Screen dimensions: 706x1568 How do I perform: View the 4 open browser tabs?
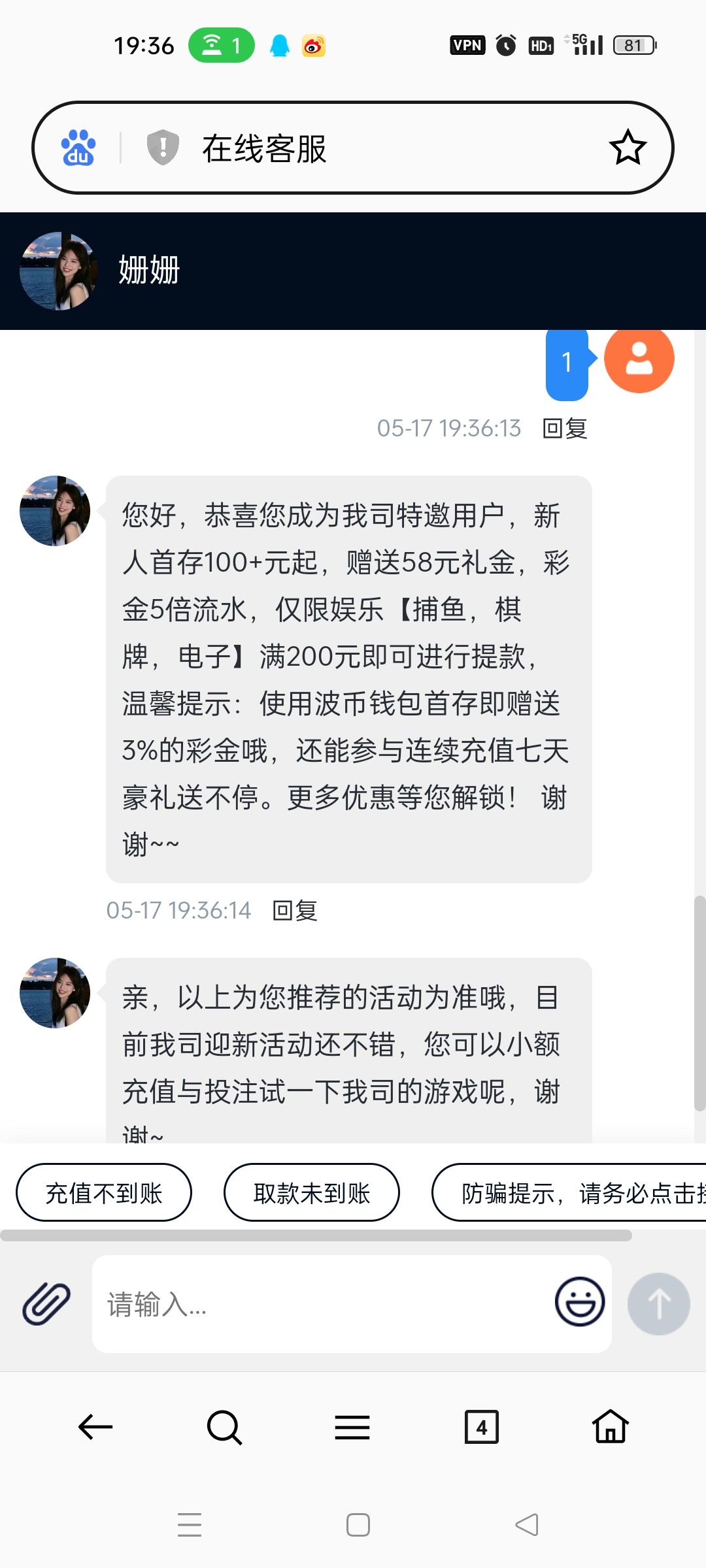(481, 1427)
